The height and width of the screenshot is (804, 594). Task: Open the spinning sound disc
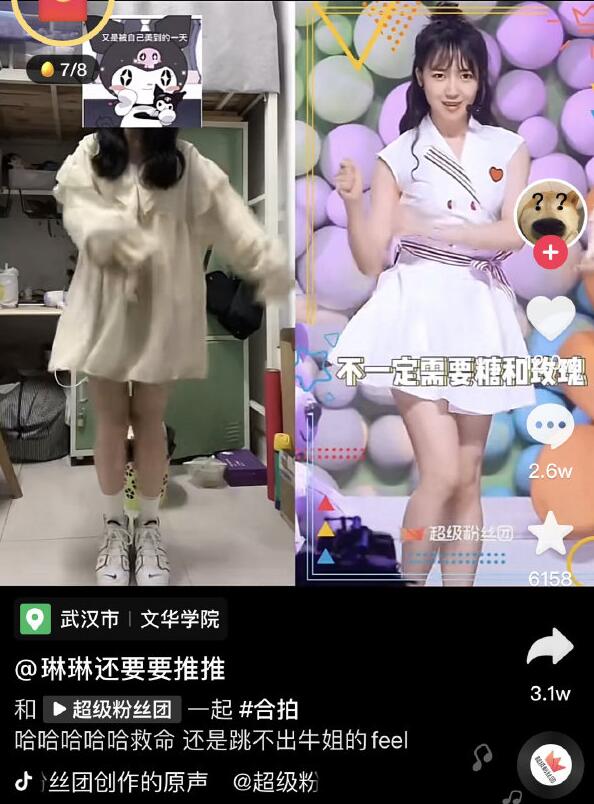[550, 765]
